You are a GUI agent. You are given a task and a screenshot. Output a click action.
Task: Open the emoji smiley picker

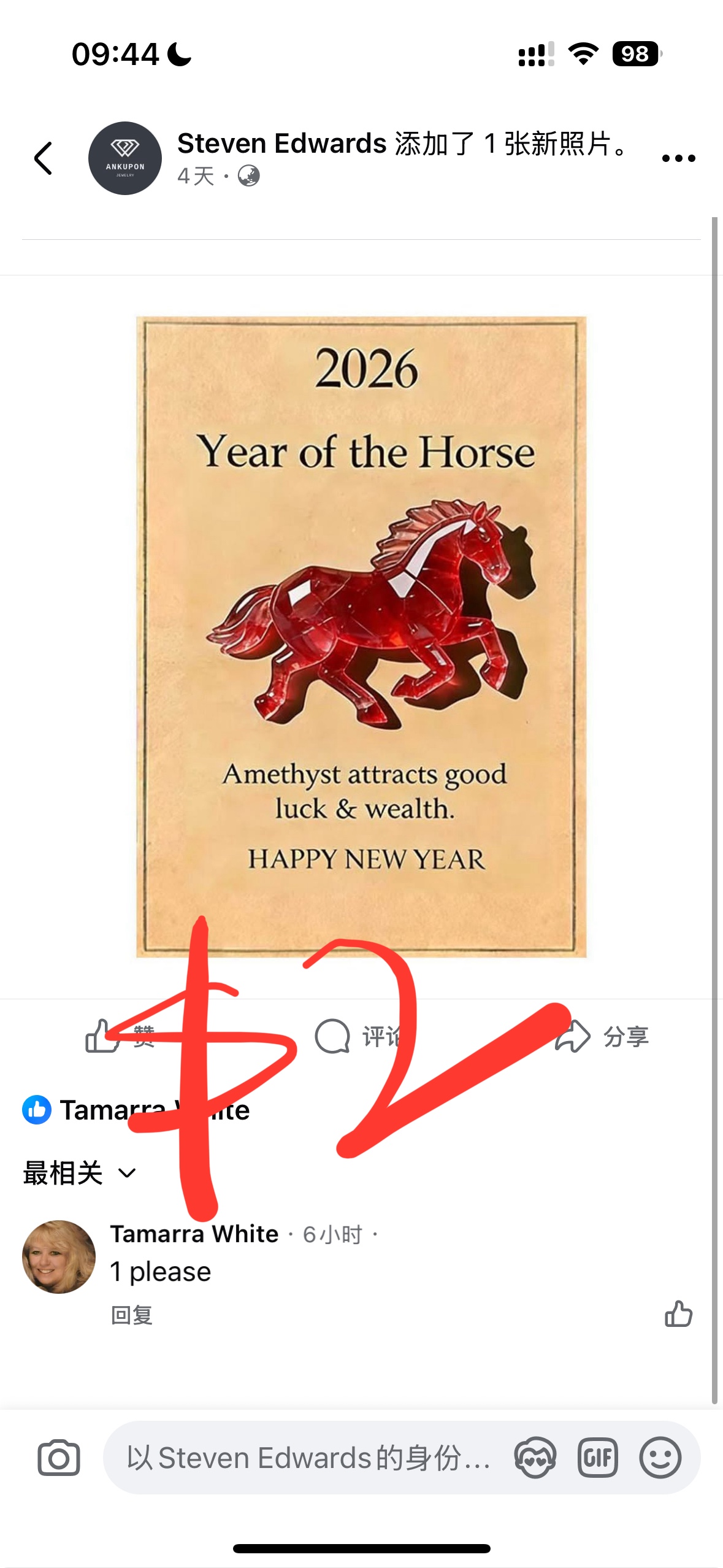(660, 1458)
